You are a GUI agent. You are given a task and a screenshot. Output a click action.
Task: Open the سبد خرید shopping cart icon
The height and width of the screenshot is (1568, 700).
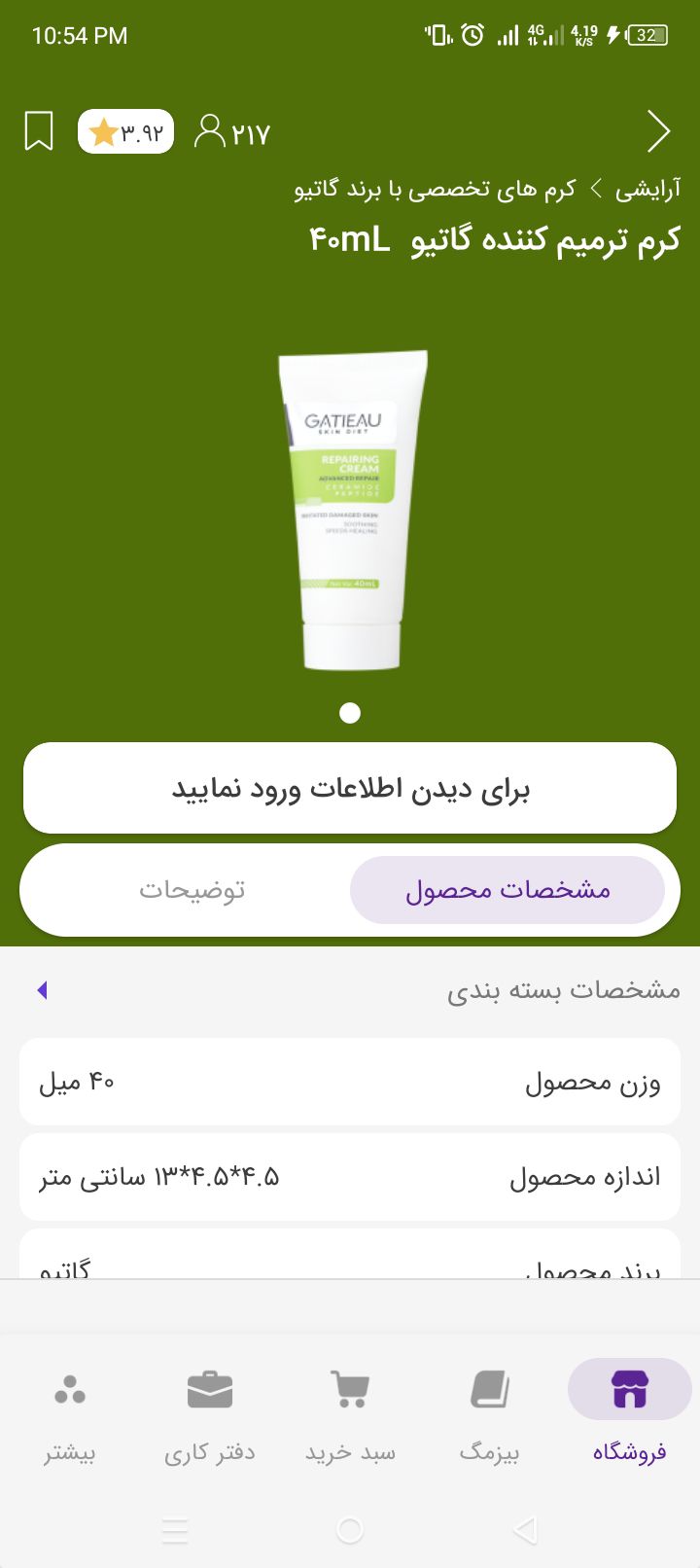coord(350,1389)
